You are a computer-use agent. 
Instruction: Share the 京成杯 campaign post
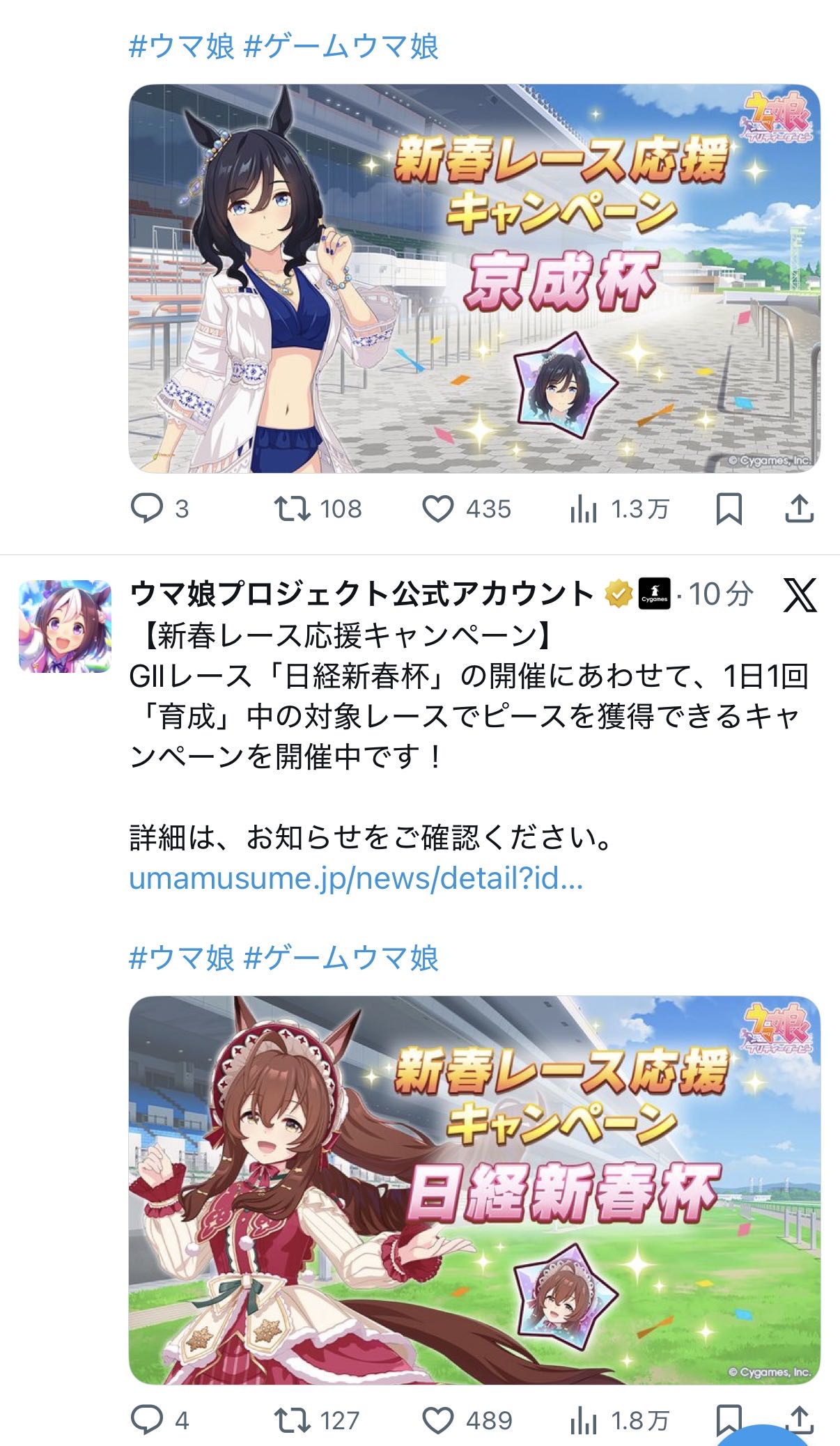point(799,509)
